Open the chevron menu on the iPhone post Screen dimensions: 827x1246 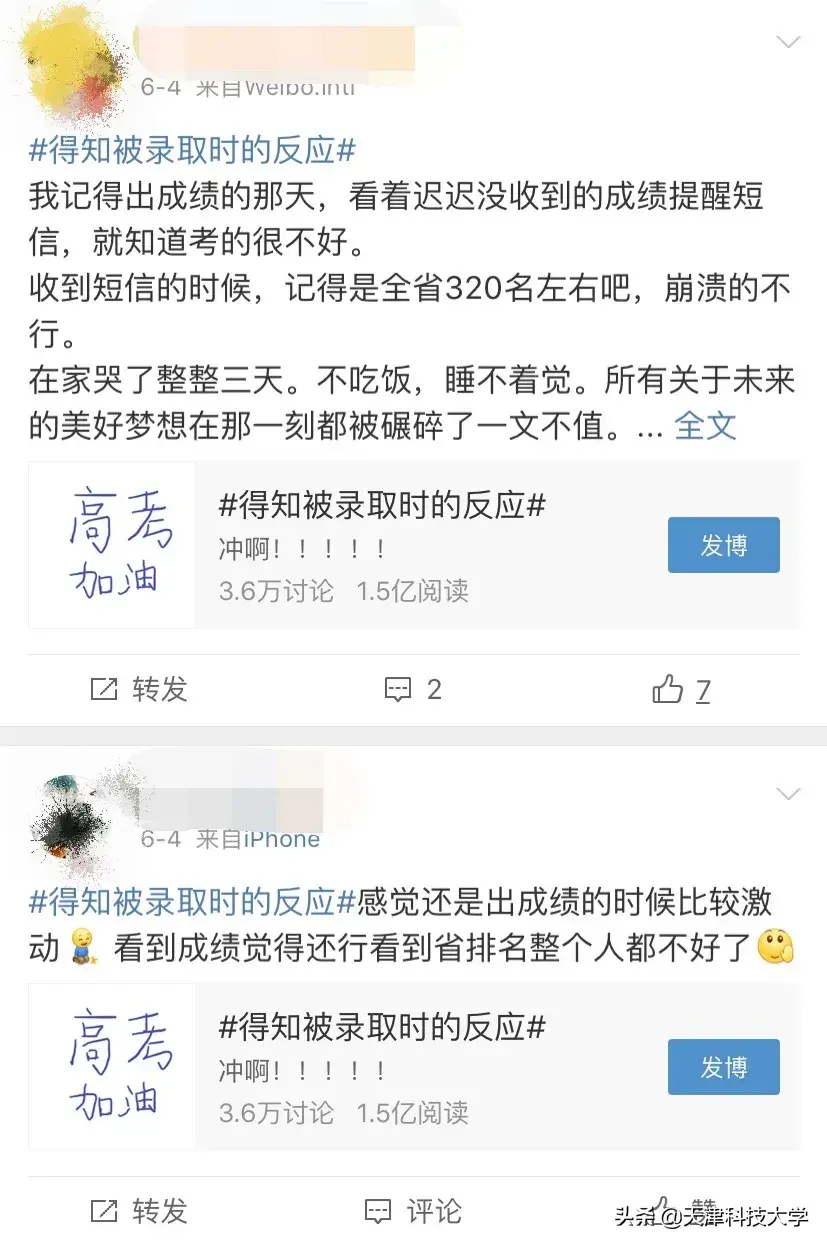click(x=789, y=794)
